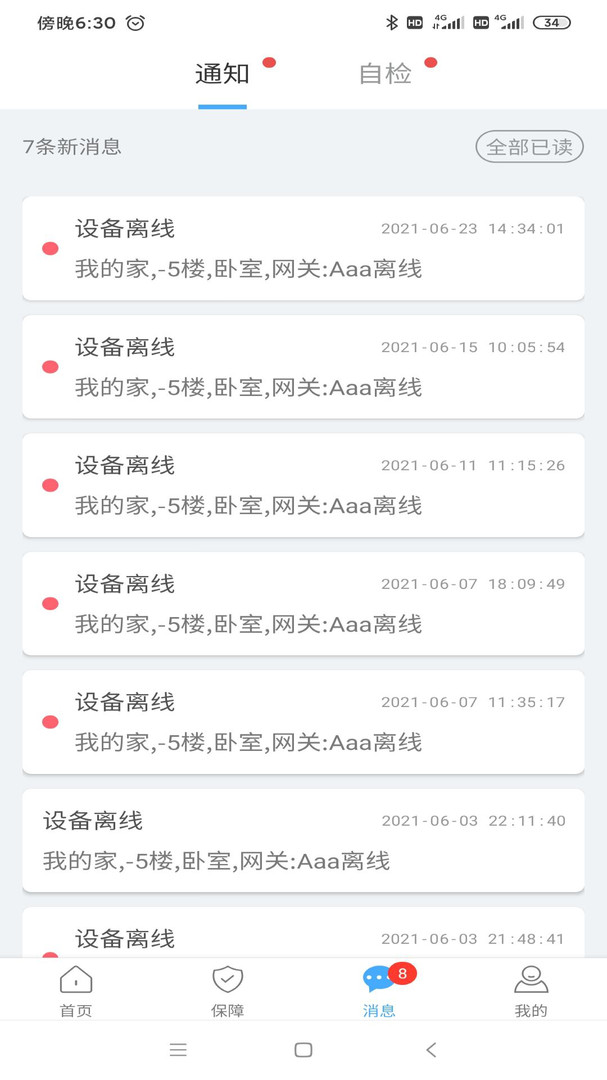Go to the 首页 home tab
Image resolution: width=607 pixels, height=1080 pixels.
pyautogui.click(x=76, y=991)
